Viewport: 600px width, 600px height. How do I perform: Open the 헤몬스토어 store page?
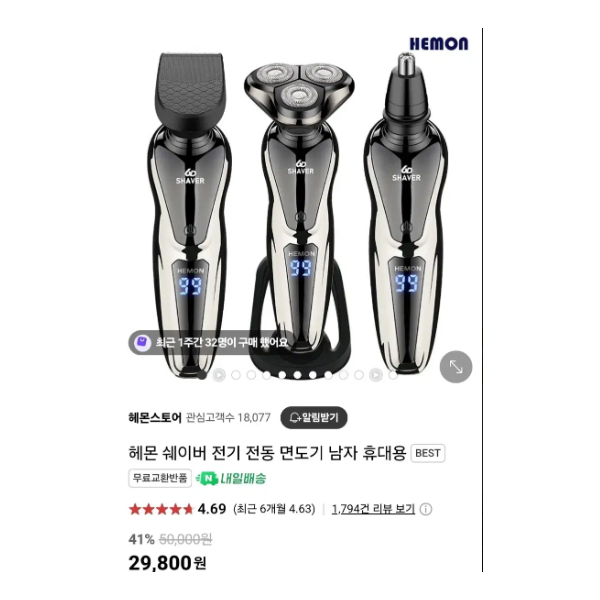click(155, 417)
